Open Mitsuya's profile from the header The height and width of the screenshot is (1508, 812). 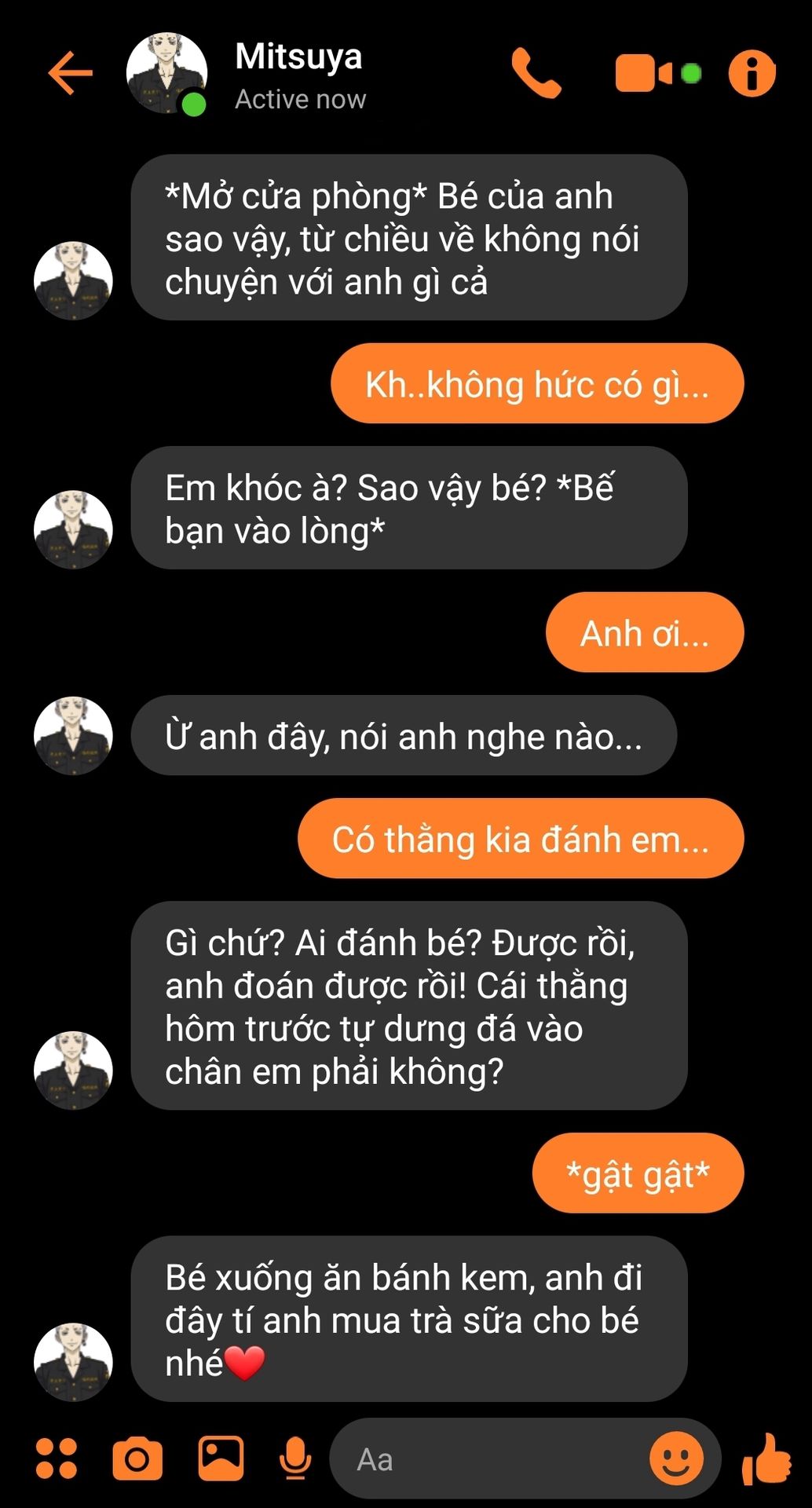click(298, 75)
